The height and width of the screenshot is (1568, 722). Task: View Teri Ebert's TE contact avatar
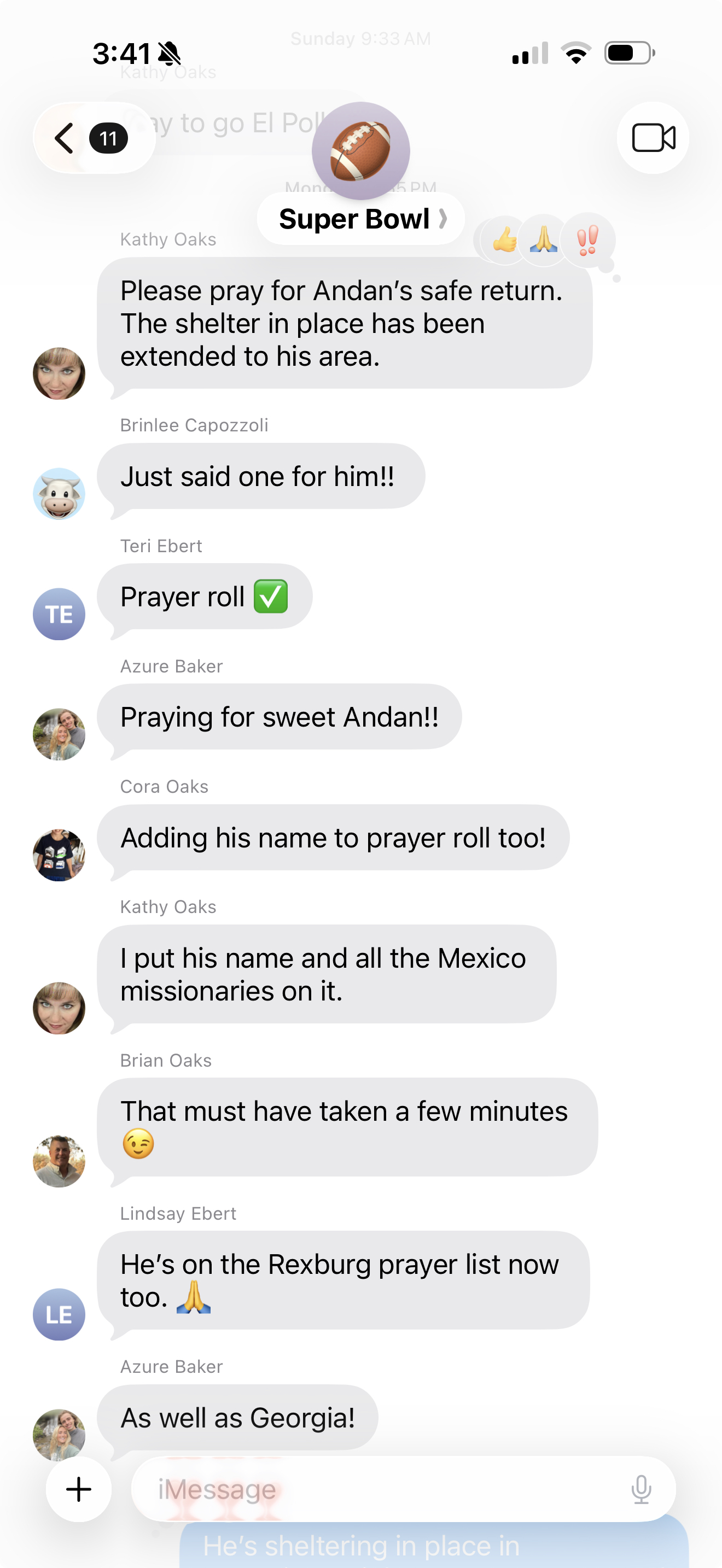[x=59, y=614]
